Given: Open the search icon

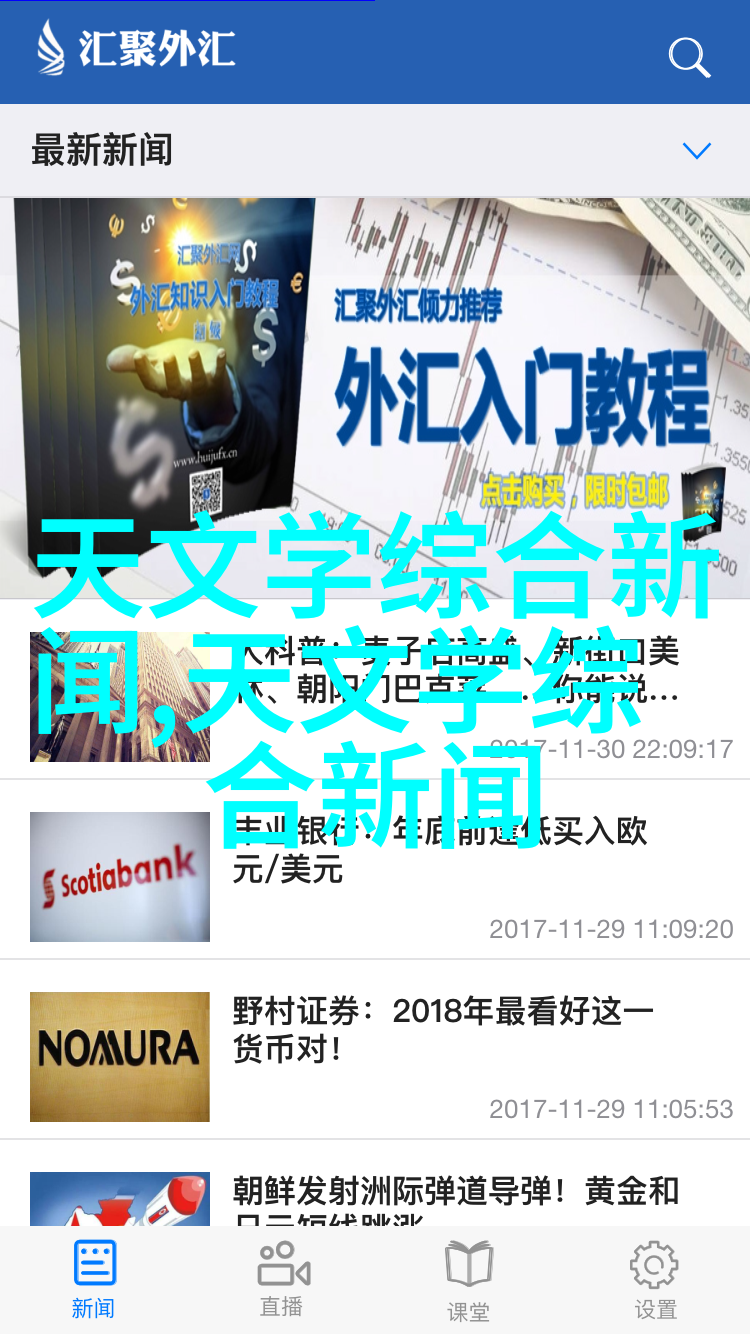Looking at the screenshot, I should tap(689, 57).
